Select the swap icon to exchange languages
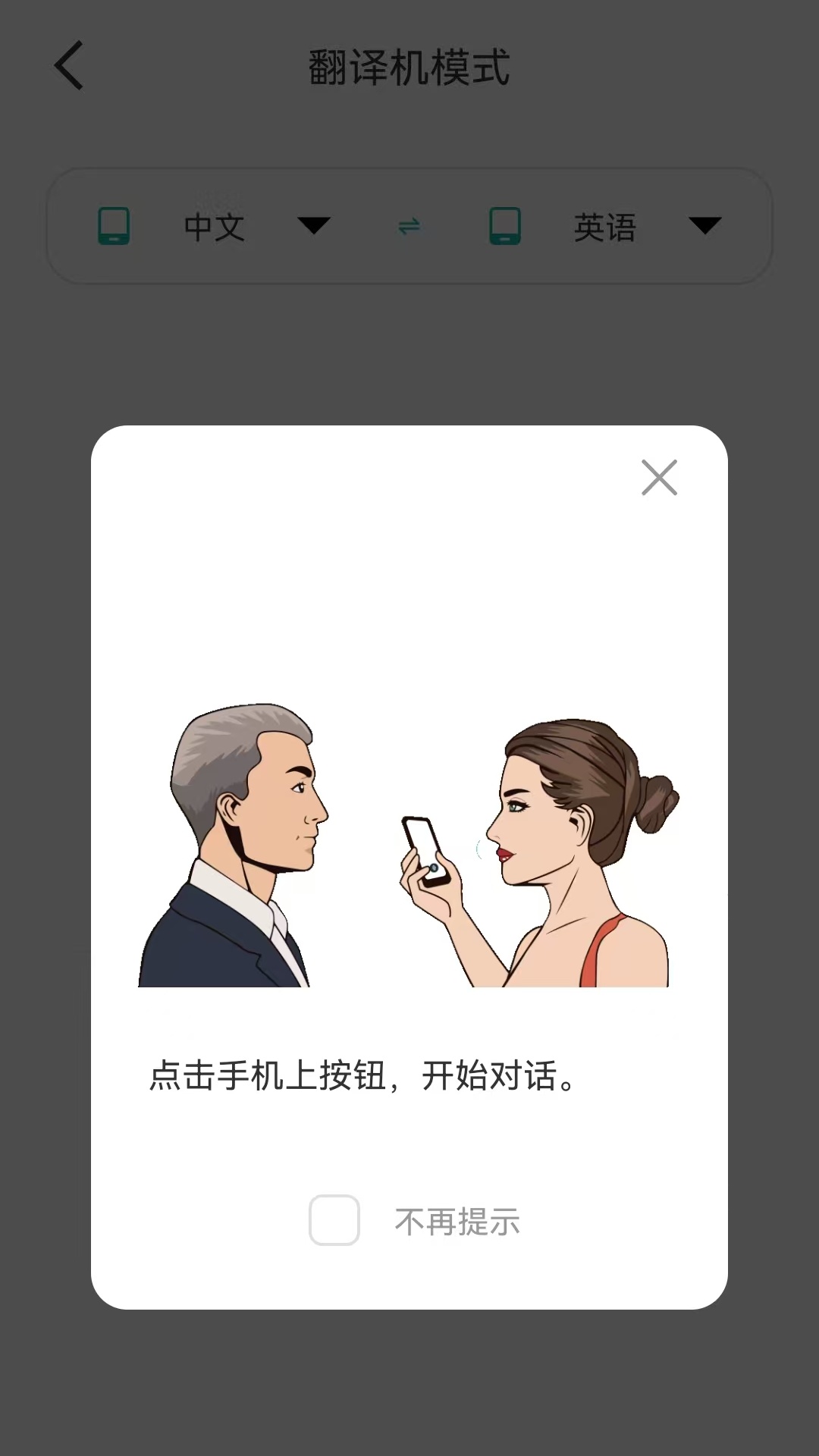 (409, 227)
